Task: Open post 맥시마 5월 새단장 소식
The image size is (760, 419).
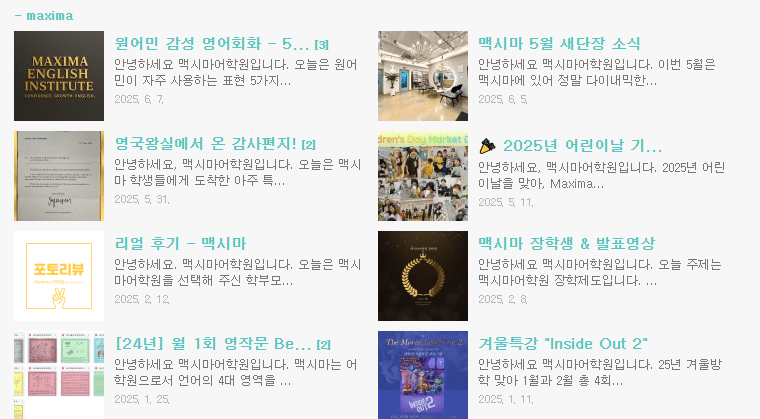Action: point(558,44)
